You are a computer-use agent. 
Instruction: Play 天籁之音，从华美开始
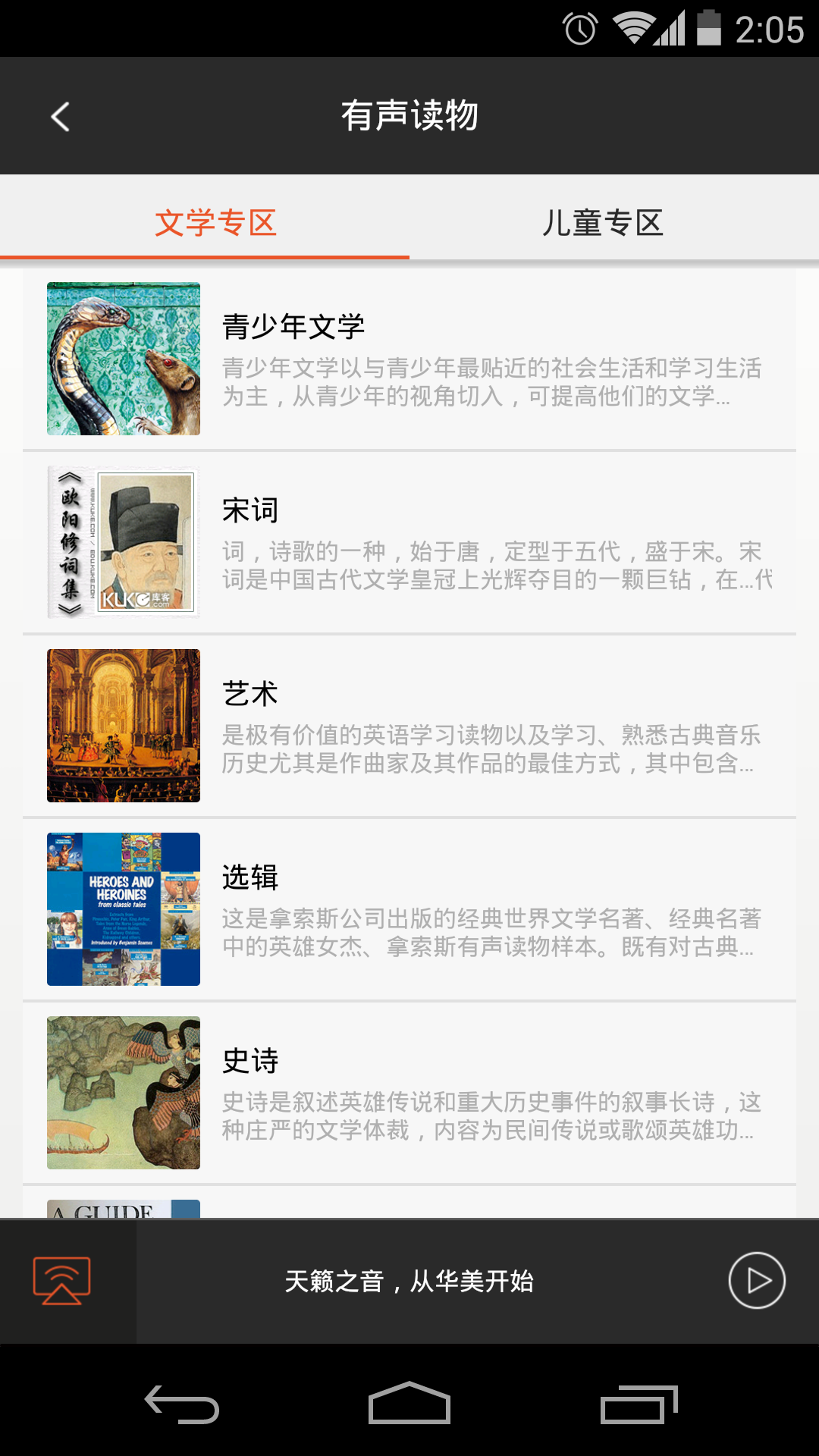(756, 1281)
